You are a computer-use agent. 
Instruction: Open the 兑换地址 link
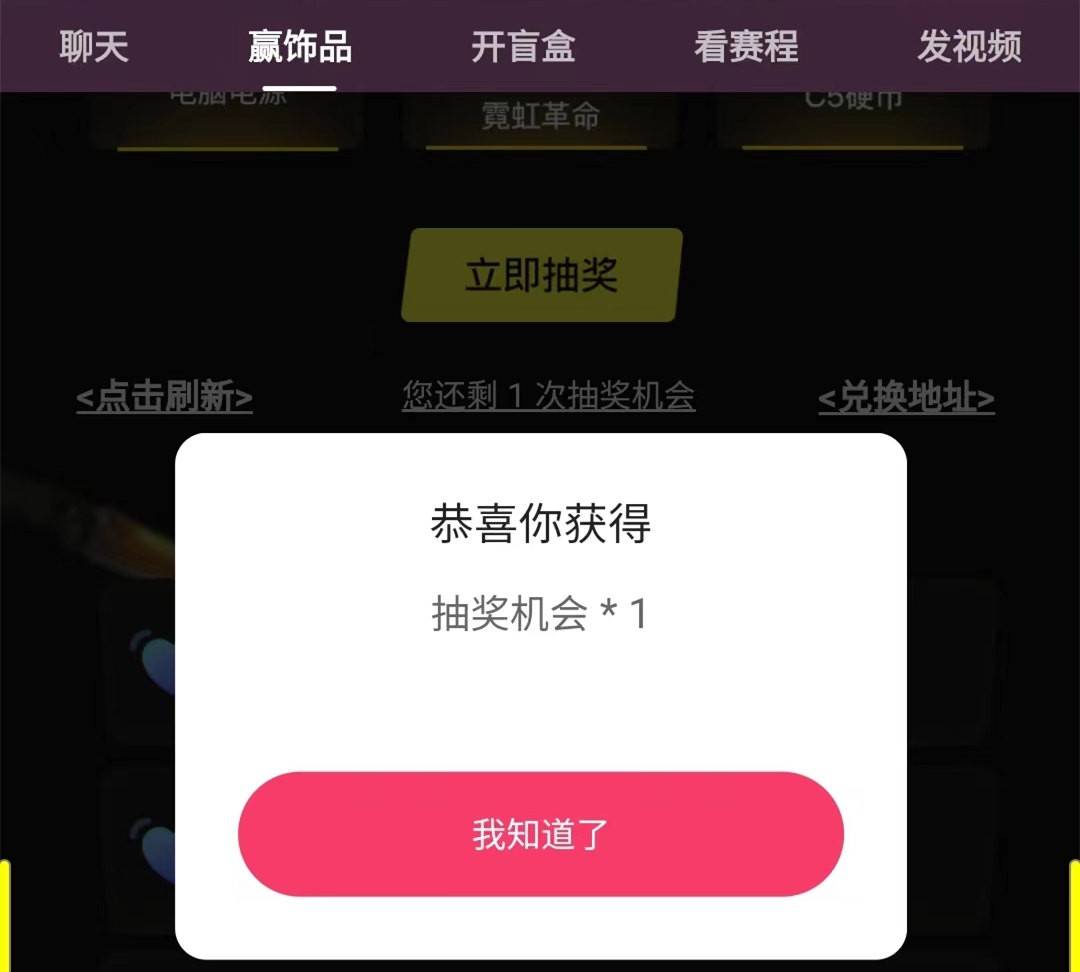906,397
